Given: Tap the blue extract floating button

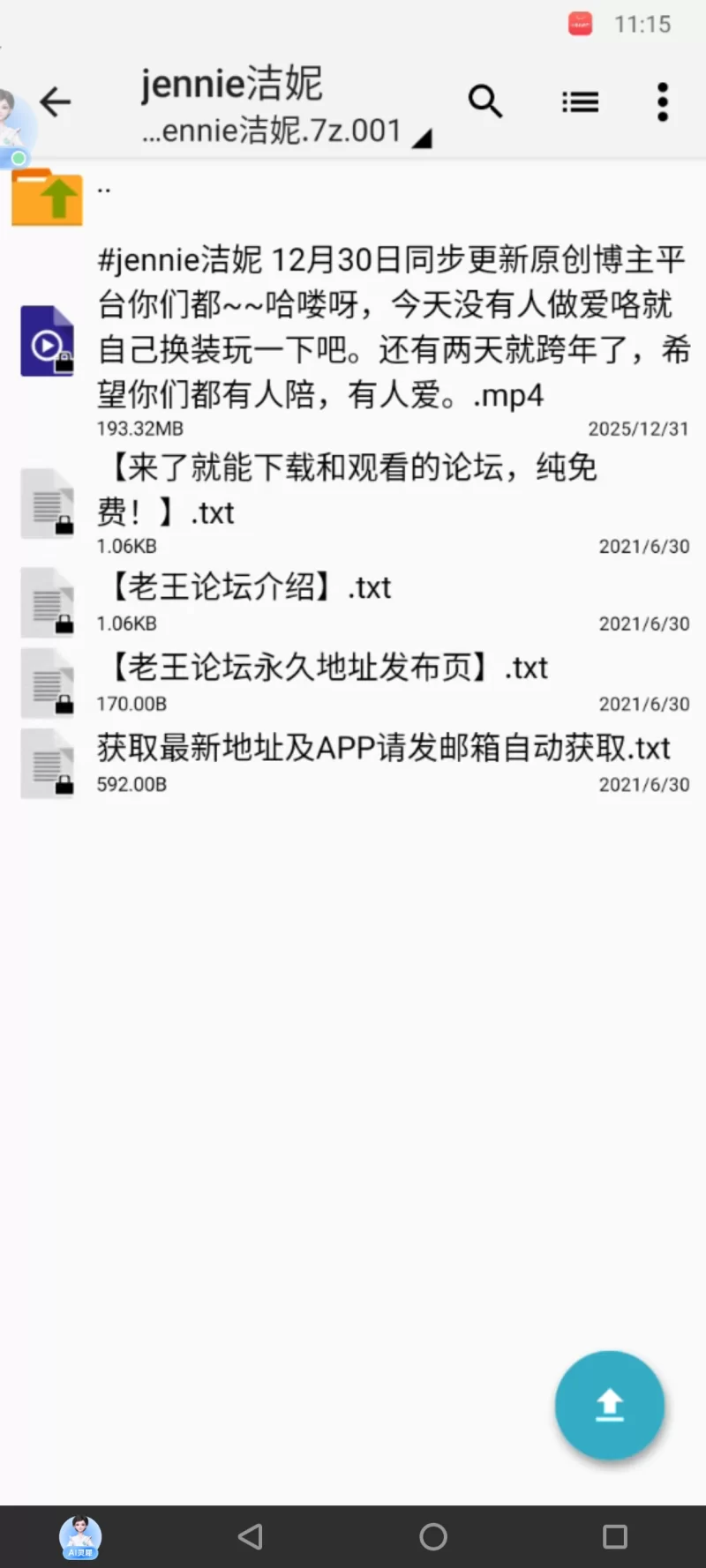Looking at the screenshot, I should click(x=609, y=1405).
